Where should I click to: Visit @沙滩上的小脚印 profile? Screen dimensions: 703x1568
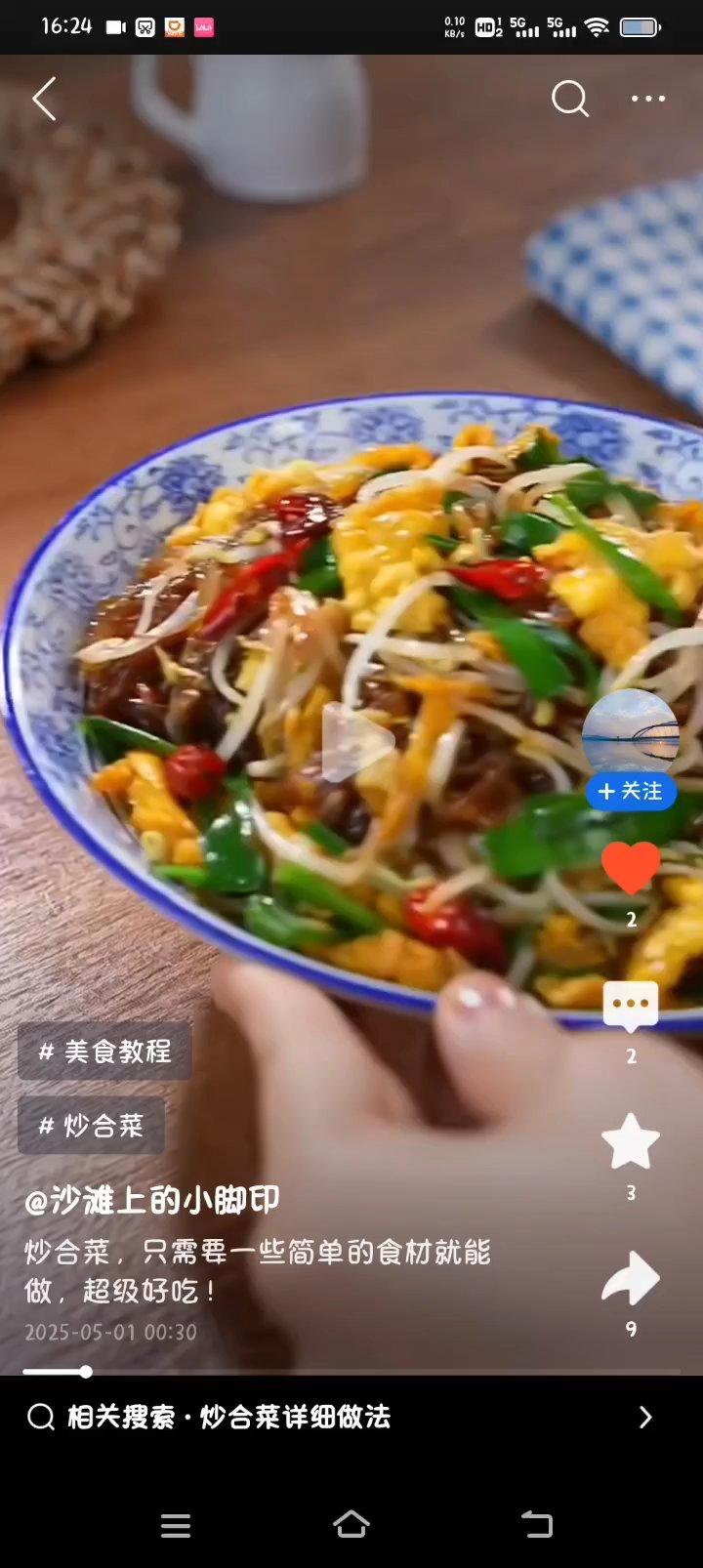[x=152, y=1200]
